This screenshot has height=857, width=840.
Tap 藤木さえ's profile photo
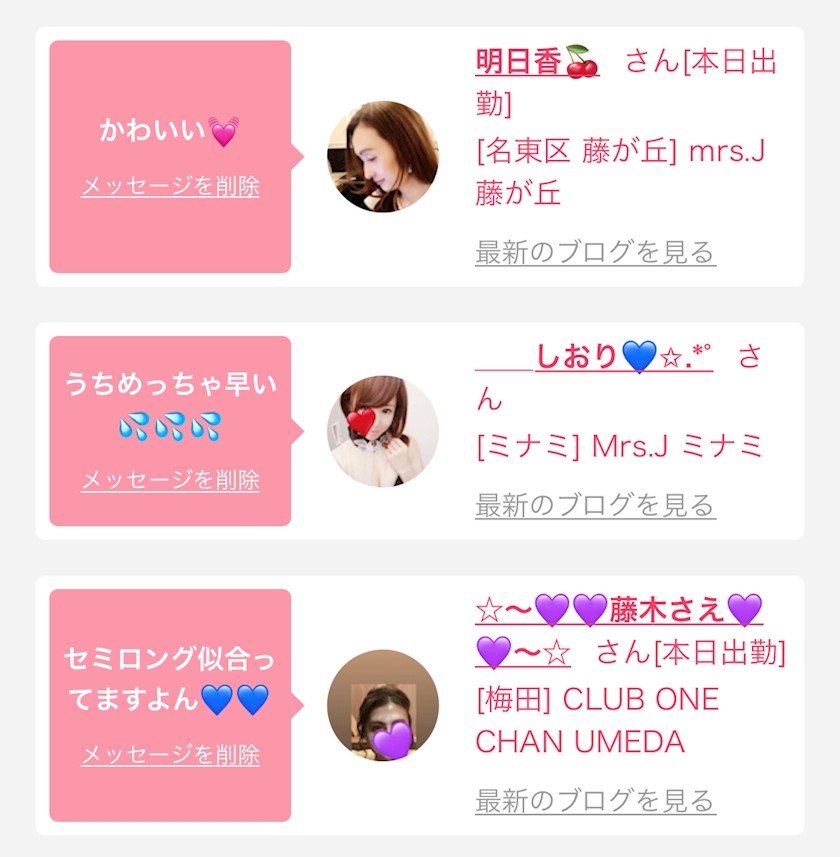pos(383,705)
